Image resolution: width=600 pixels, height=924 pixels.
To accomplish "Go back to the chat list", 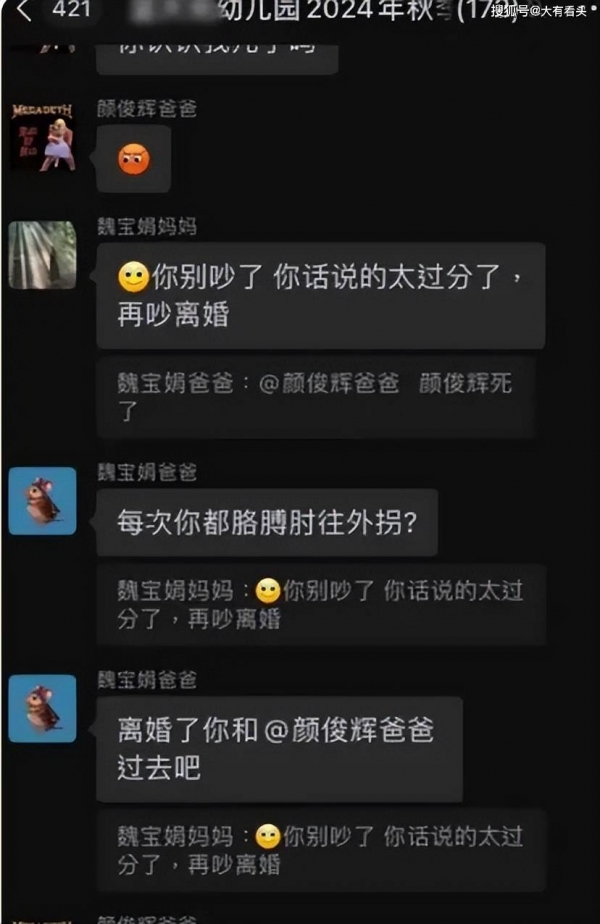I will coord(24,12).
